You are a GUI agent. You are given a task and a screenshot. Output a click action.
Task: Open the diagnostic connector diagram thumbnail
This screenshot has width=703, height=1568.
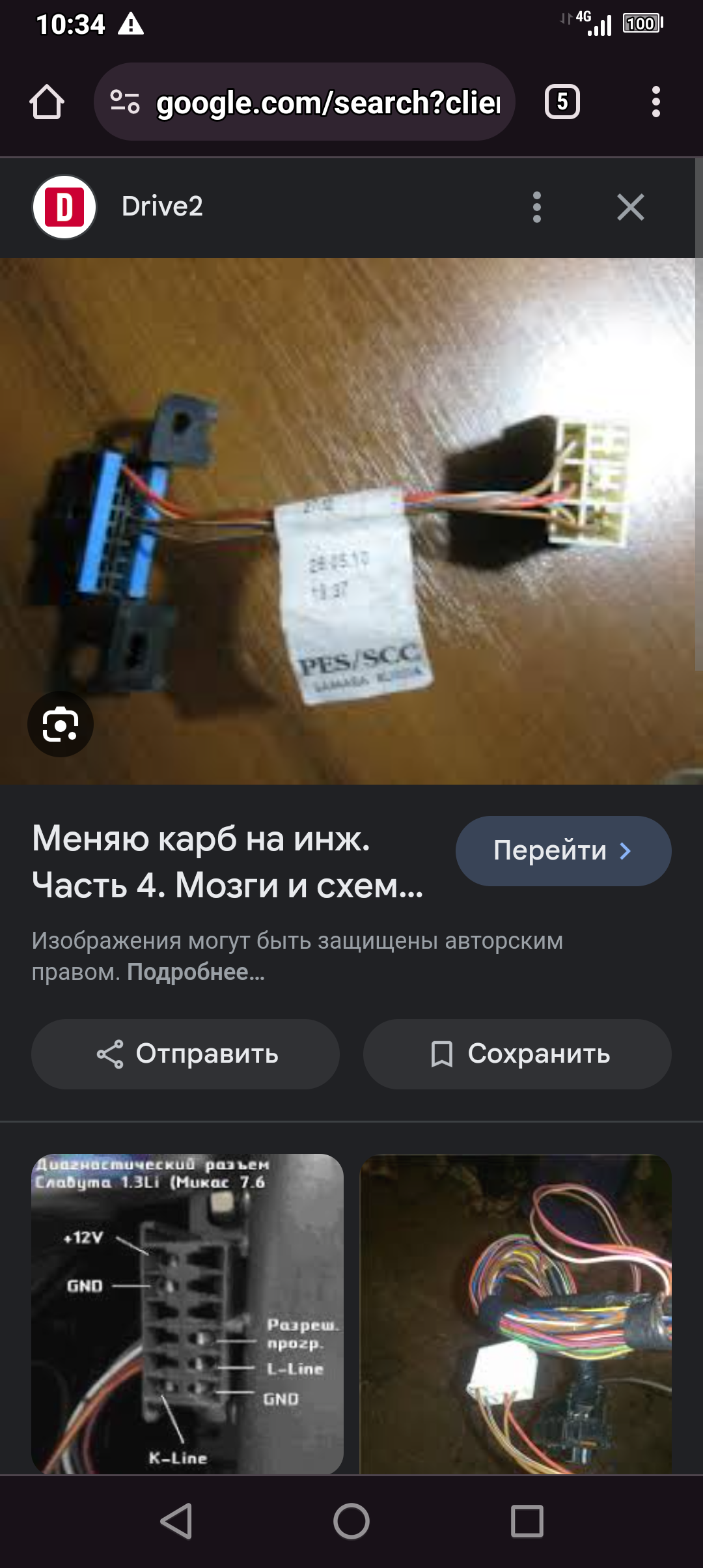pyautogui.click(x=187, y=1313)
